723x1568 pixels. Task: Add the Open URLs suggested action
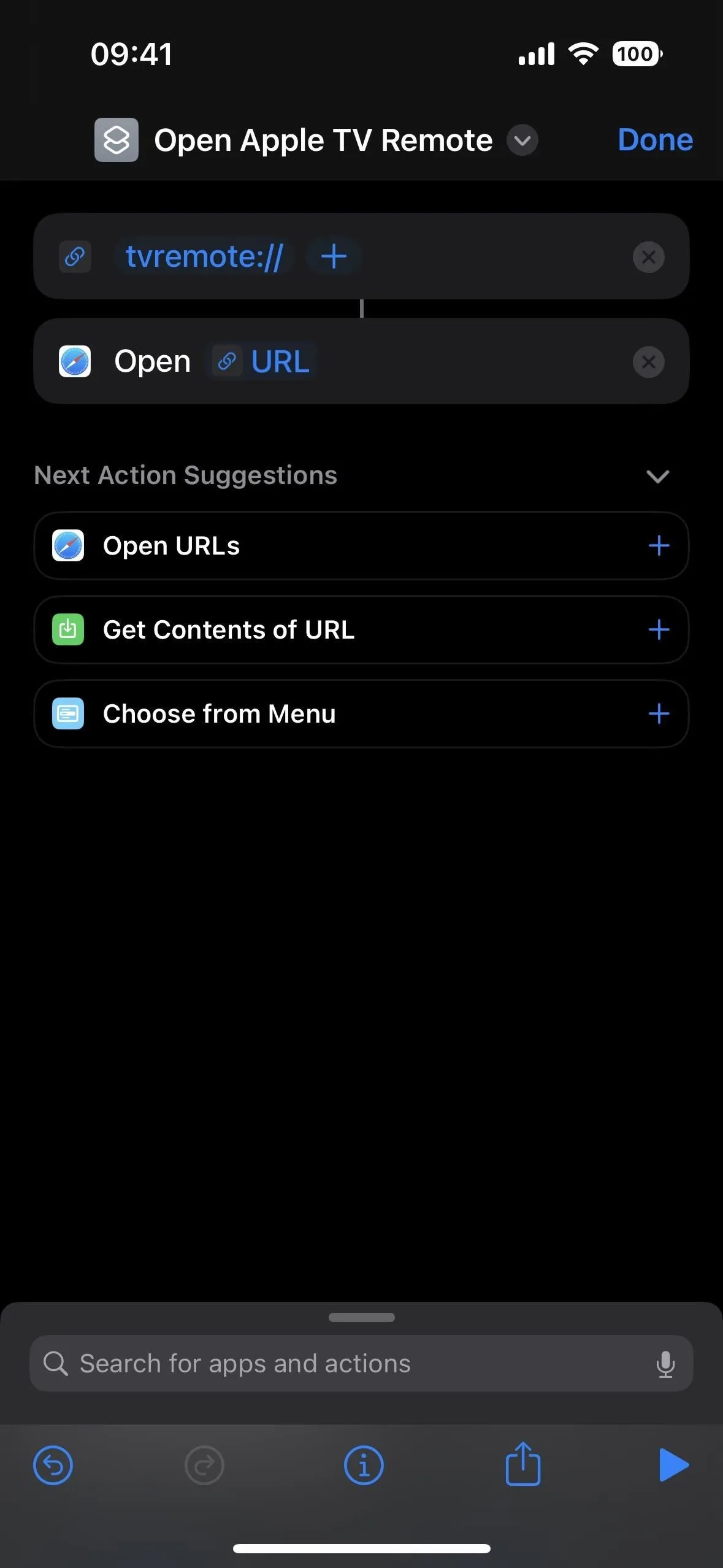pyautogui.click(x=659, y=545)
